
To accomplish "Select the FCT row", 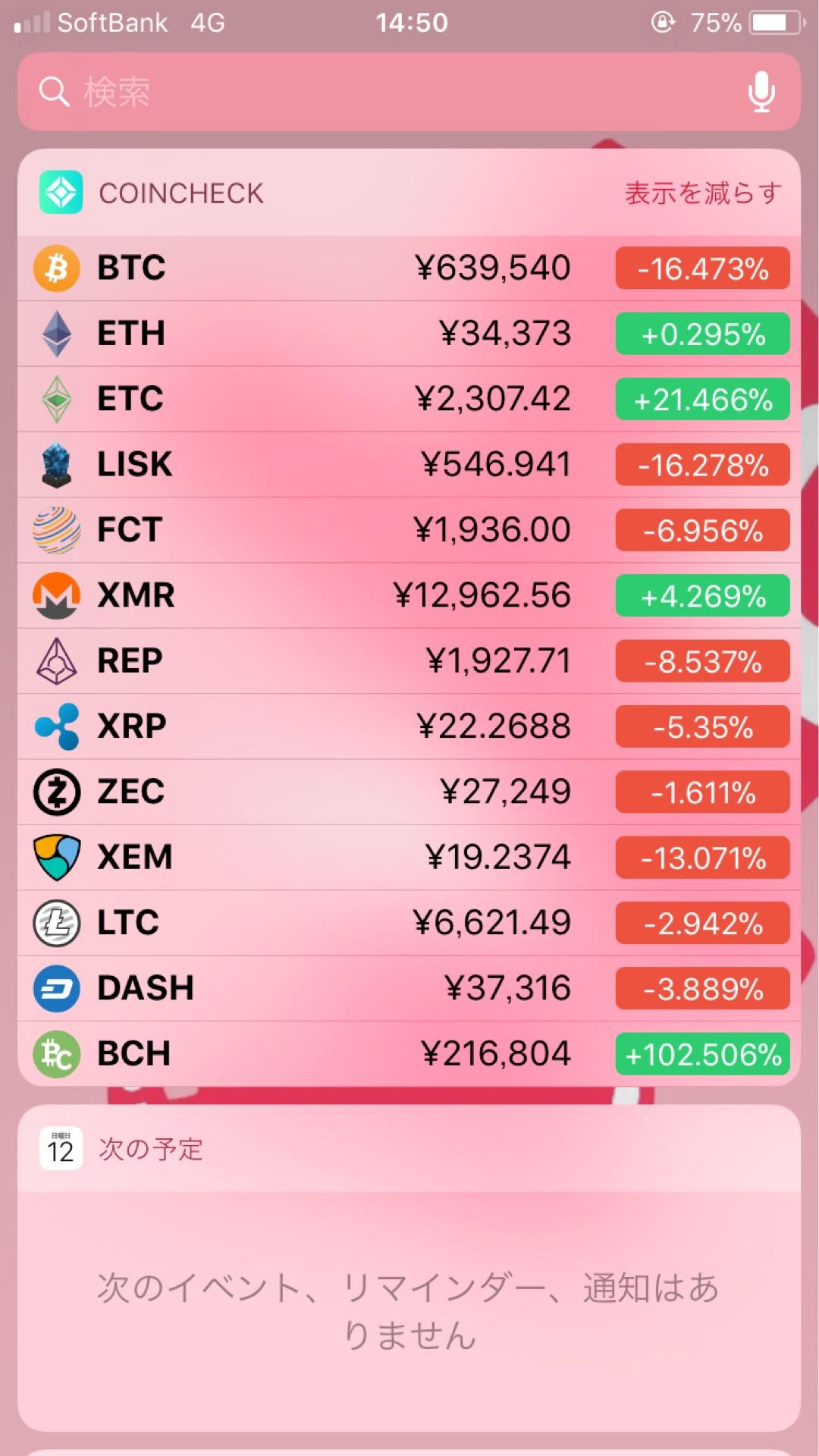I will coord(409,530).
